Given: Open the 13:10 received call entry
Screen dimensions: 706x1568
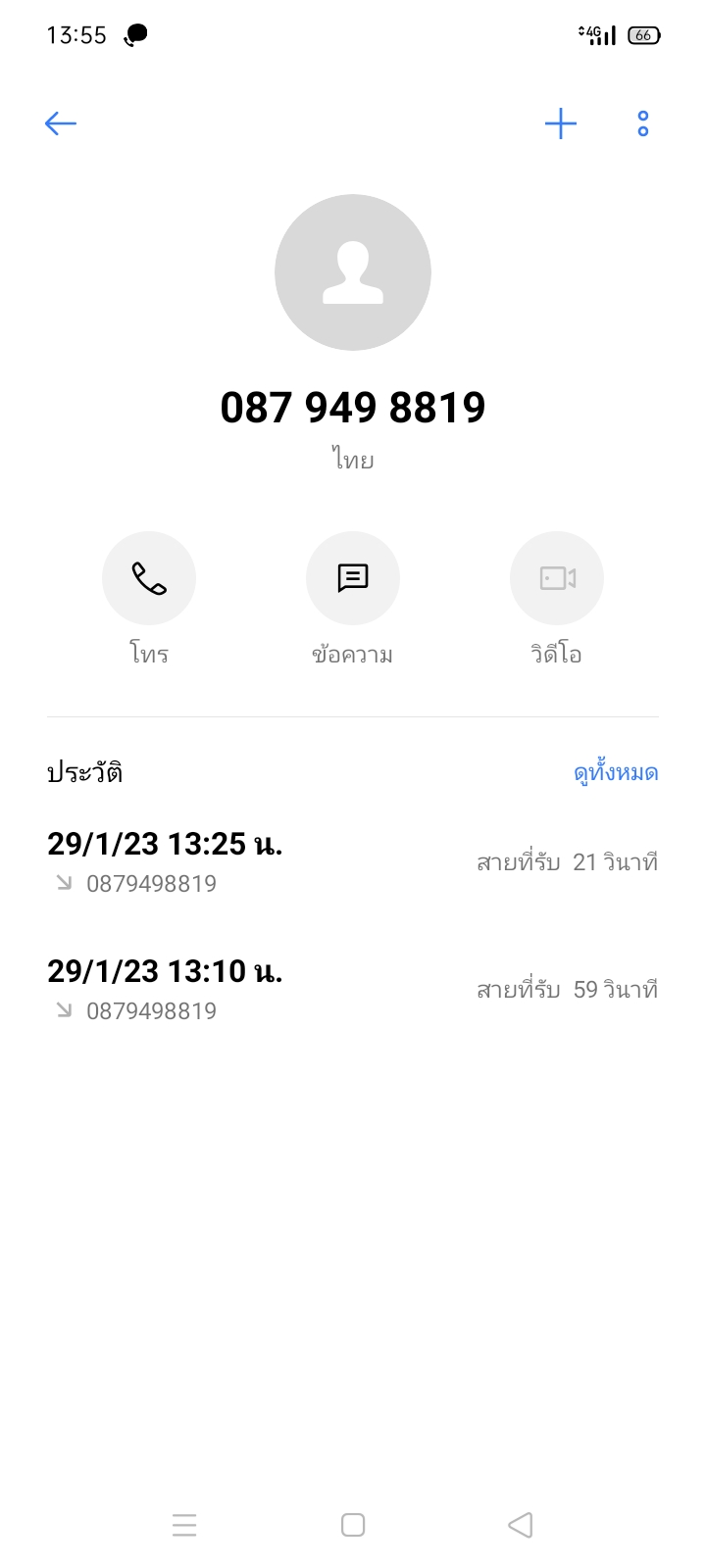Looking at the screenshot, I should pyautogui.click(x=353, y=990).
